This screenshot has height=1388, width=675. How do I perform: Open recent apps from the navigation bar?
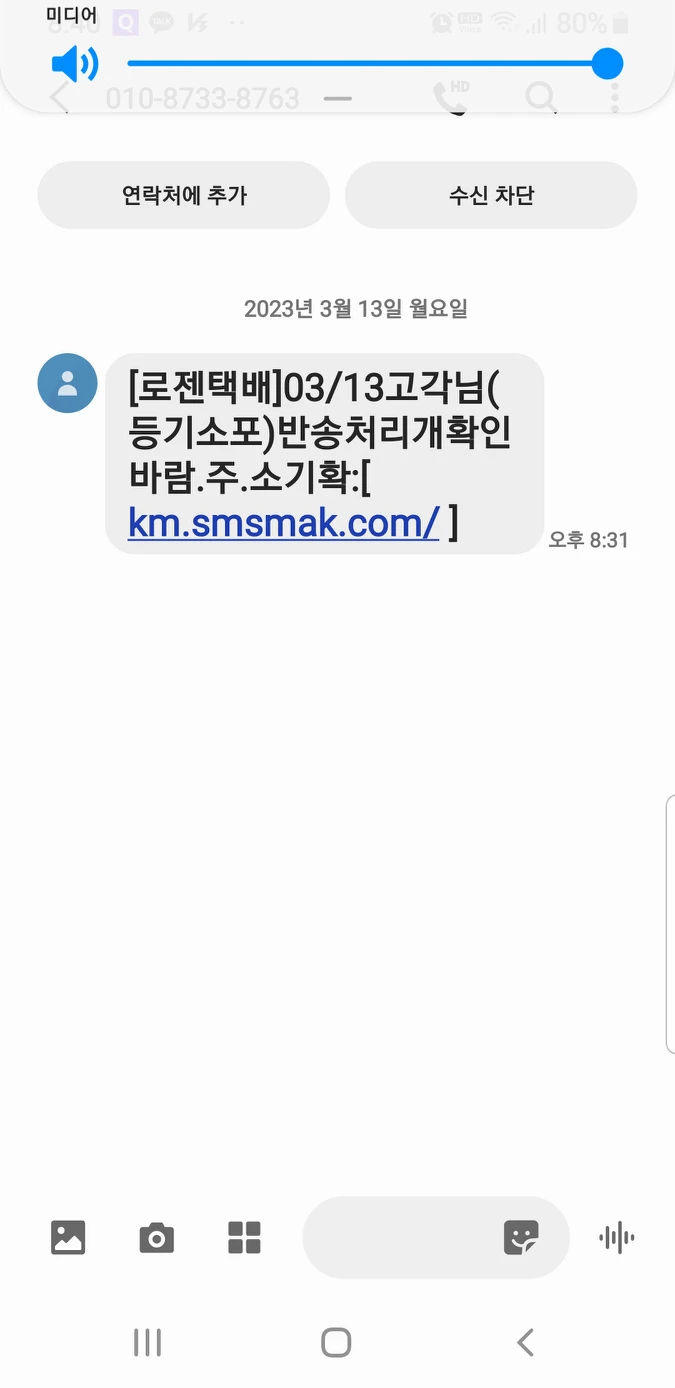147,1342
